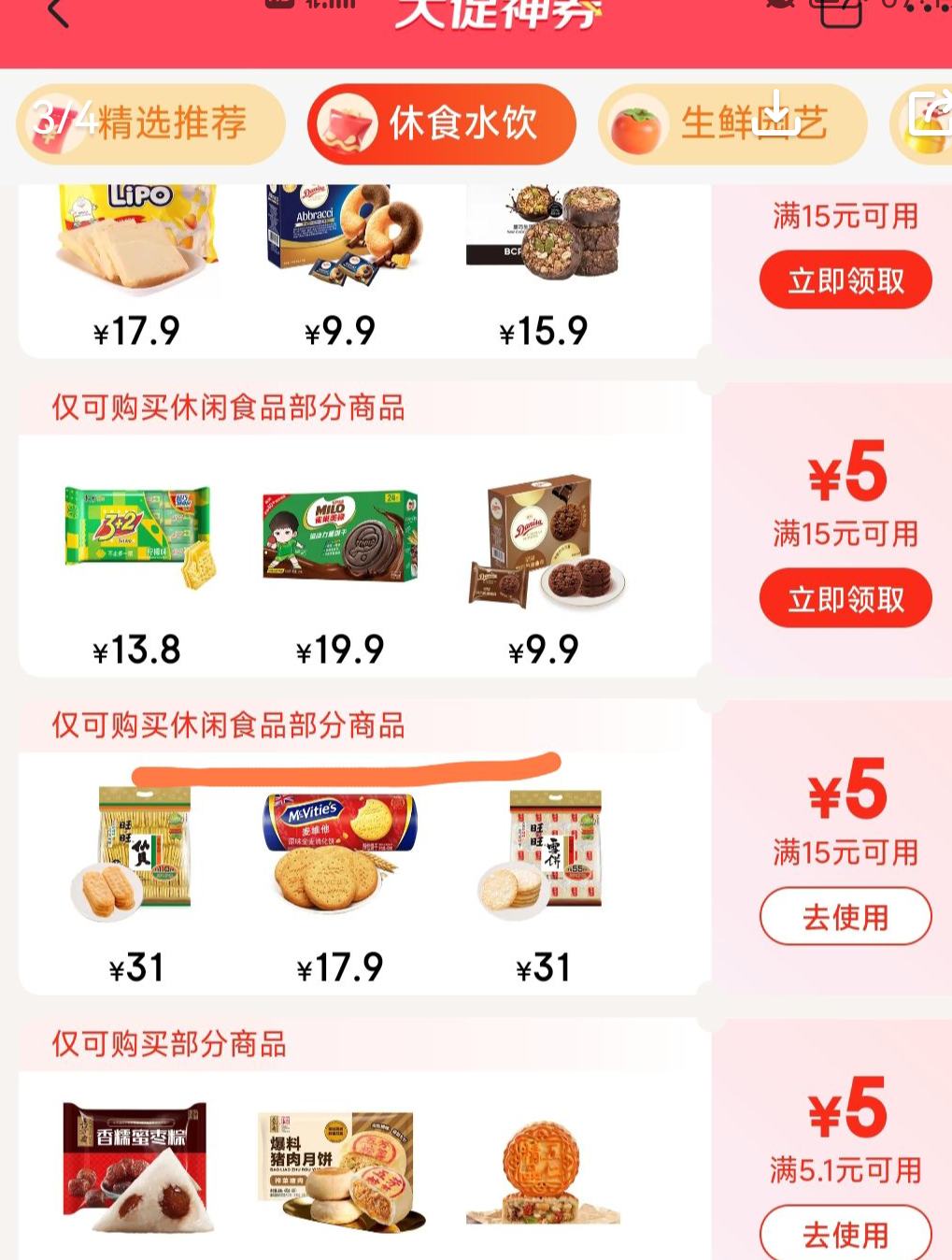952x1260 pixels.
Task: Tap 立即领取 on the first ¥5 coupon
Action: [845, 279]
